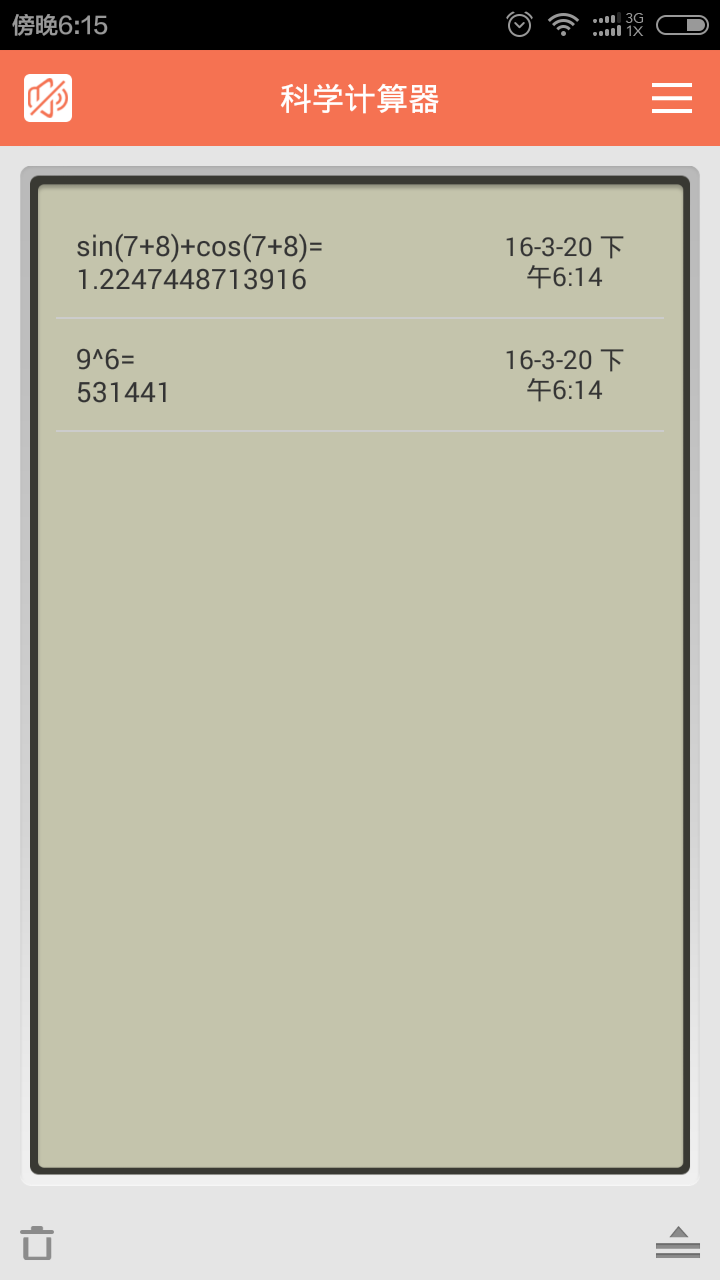This screenshot has height=1280, width=720.
Task: Select the 9^6 history entry
Action: pyautogui.click(x=359, y=375)
